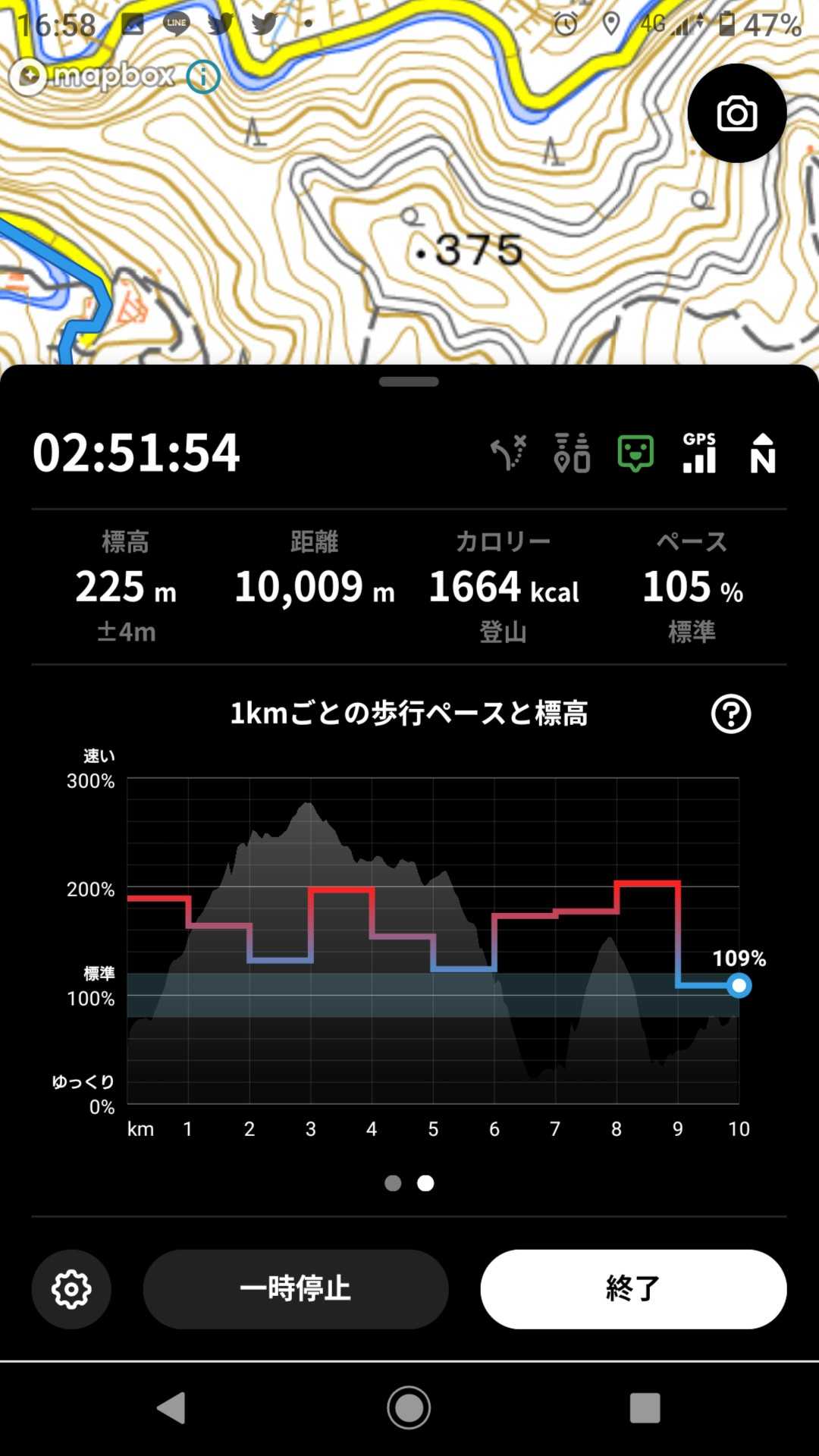The width and height of the screenshot is (819, 1456).
Task: Check GPS signal status icon
Action: point(699,453)
